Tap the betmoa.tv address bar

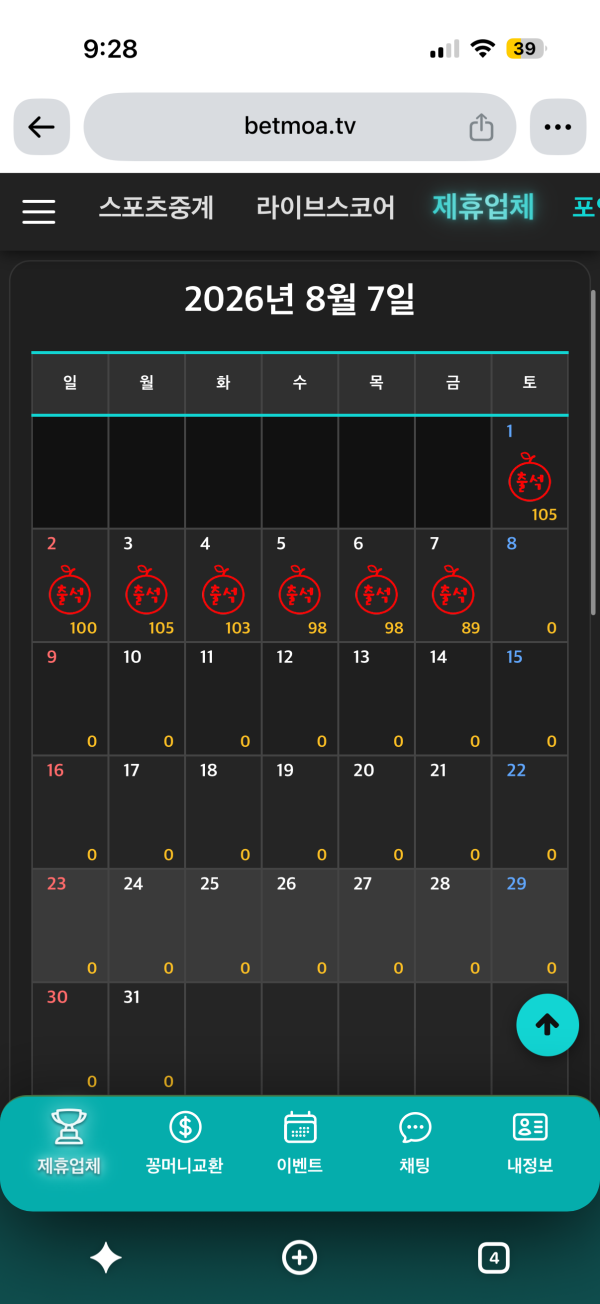300,127
